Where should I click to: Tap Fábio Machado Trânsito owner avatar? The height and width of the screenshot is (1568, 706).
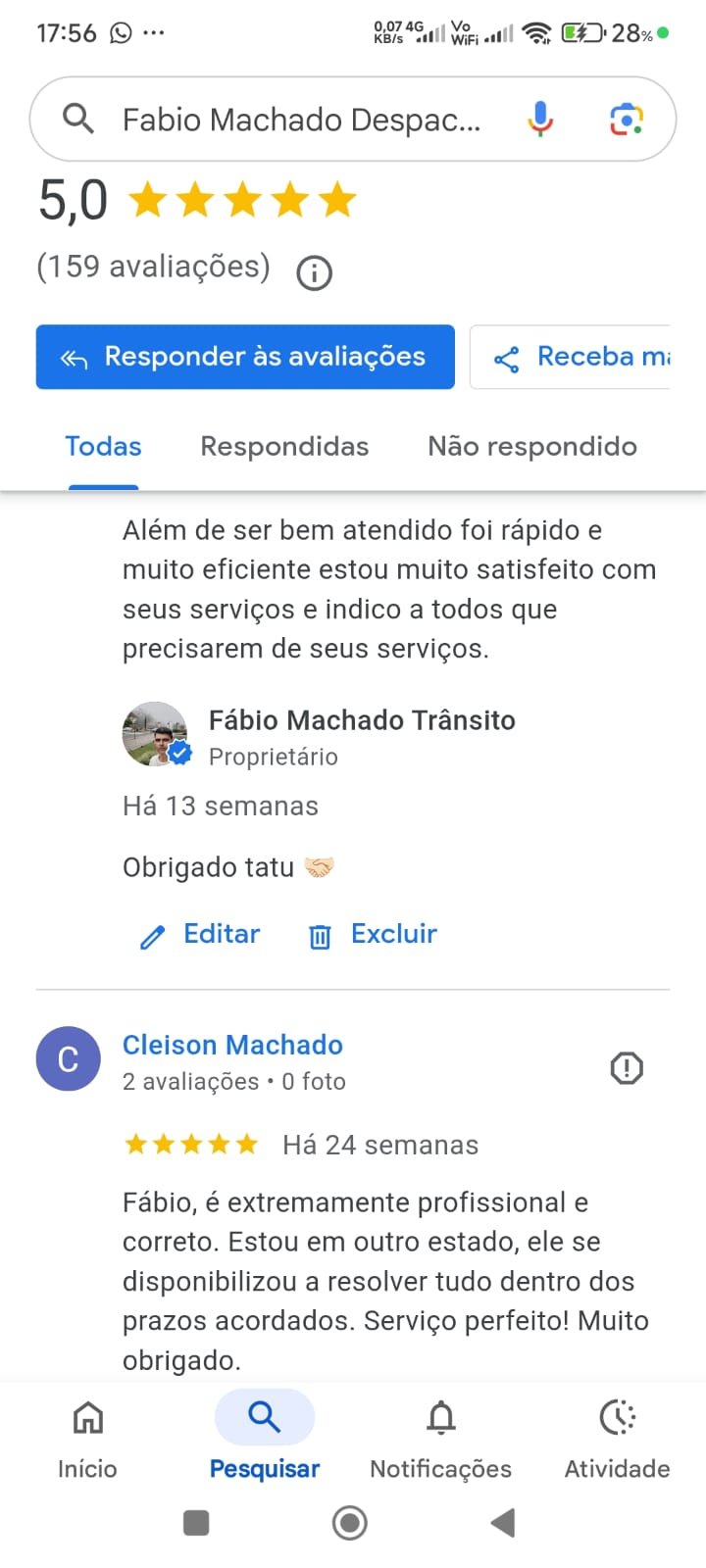[x=155, y=733]
